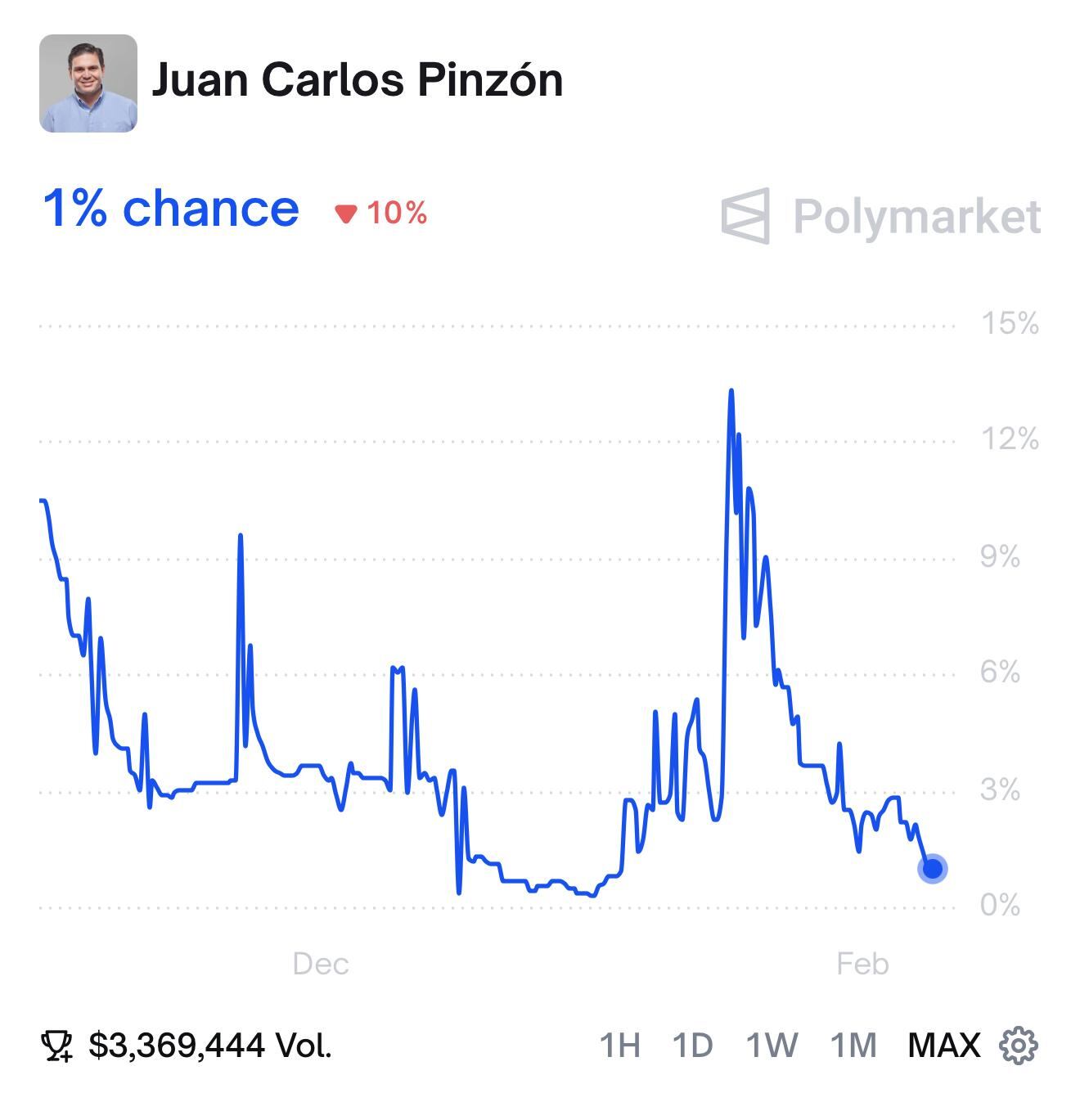Toggle the 1W timeframe
Viewport: 1080px width, 1120px height.
coord(769,1045)
